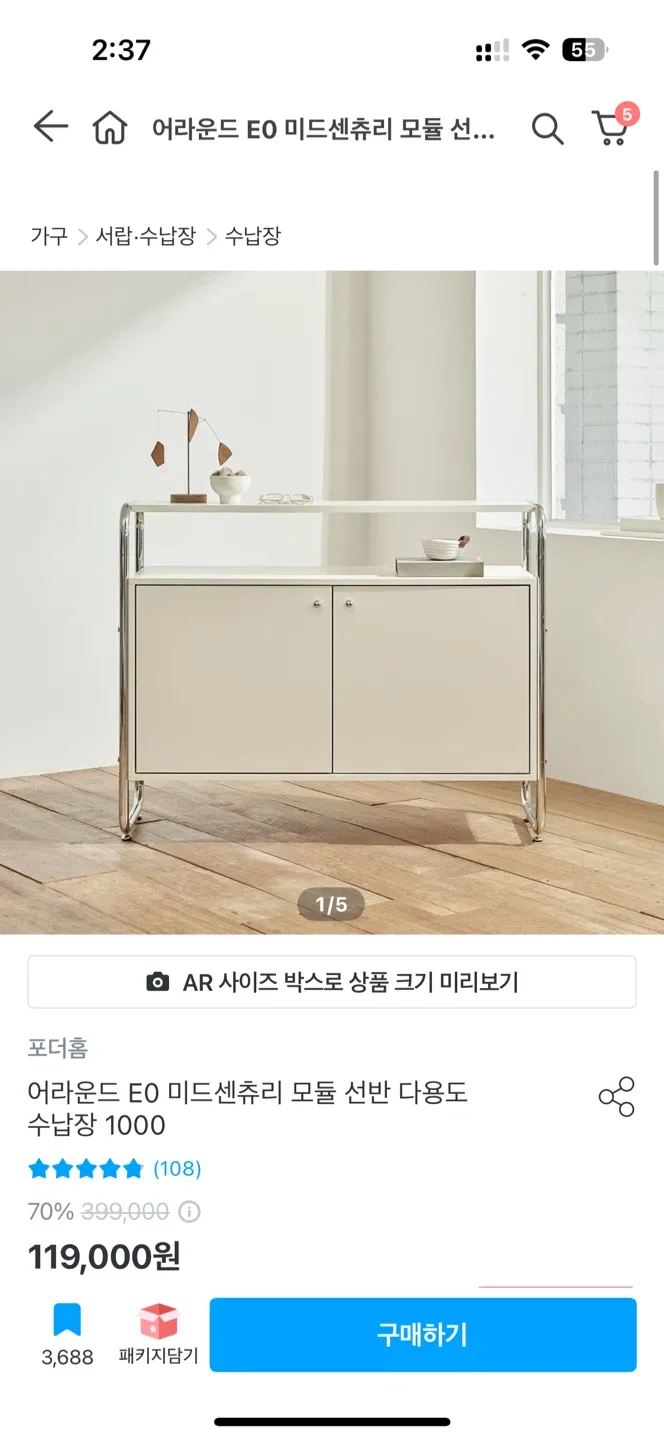Open the home icon in the top bar
This screenshot has width=664, height=1440.
(x=110, y=128)
